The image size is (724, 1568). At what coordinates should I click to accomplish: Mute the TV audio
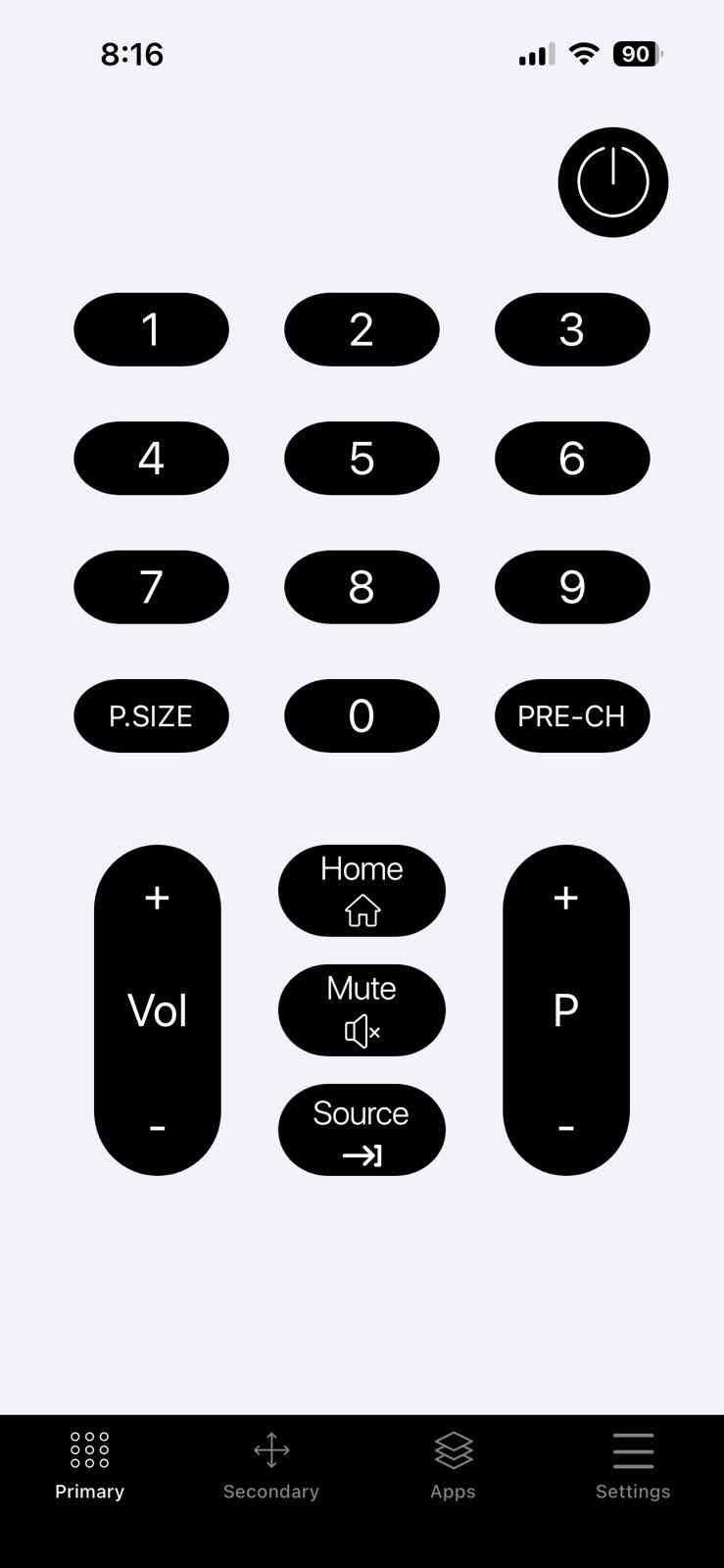pyautogui.click(x=362, y=1010)
